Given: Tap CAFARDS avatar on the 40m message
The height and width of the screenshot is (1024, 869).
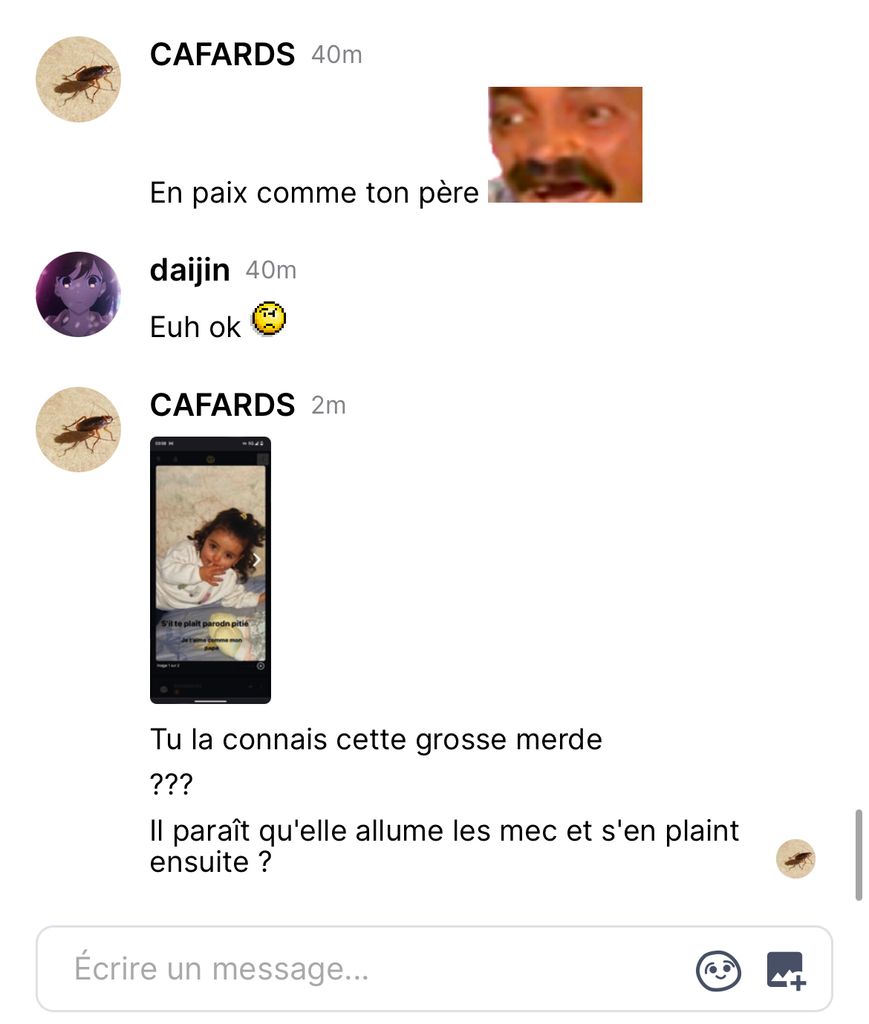Looking at the screenshot, I should pos(78,79).
